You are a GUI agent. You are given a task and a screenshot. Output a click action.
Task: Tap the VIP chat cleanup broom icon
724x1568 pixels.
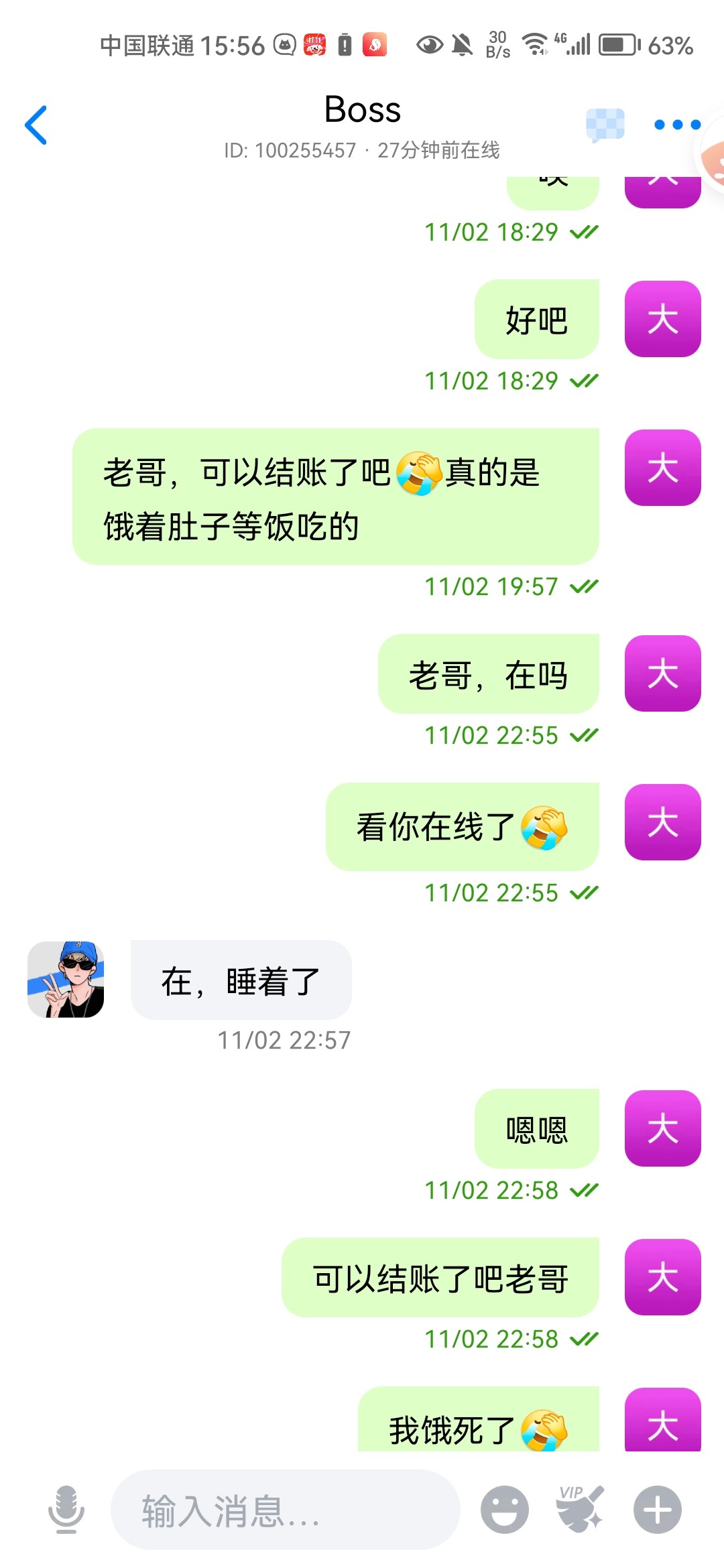coord(578,1509)
